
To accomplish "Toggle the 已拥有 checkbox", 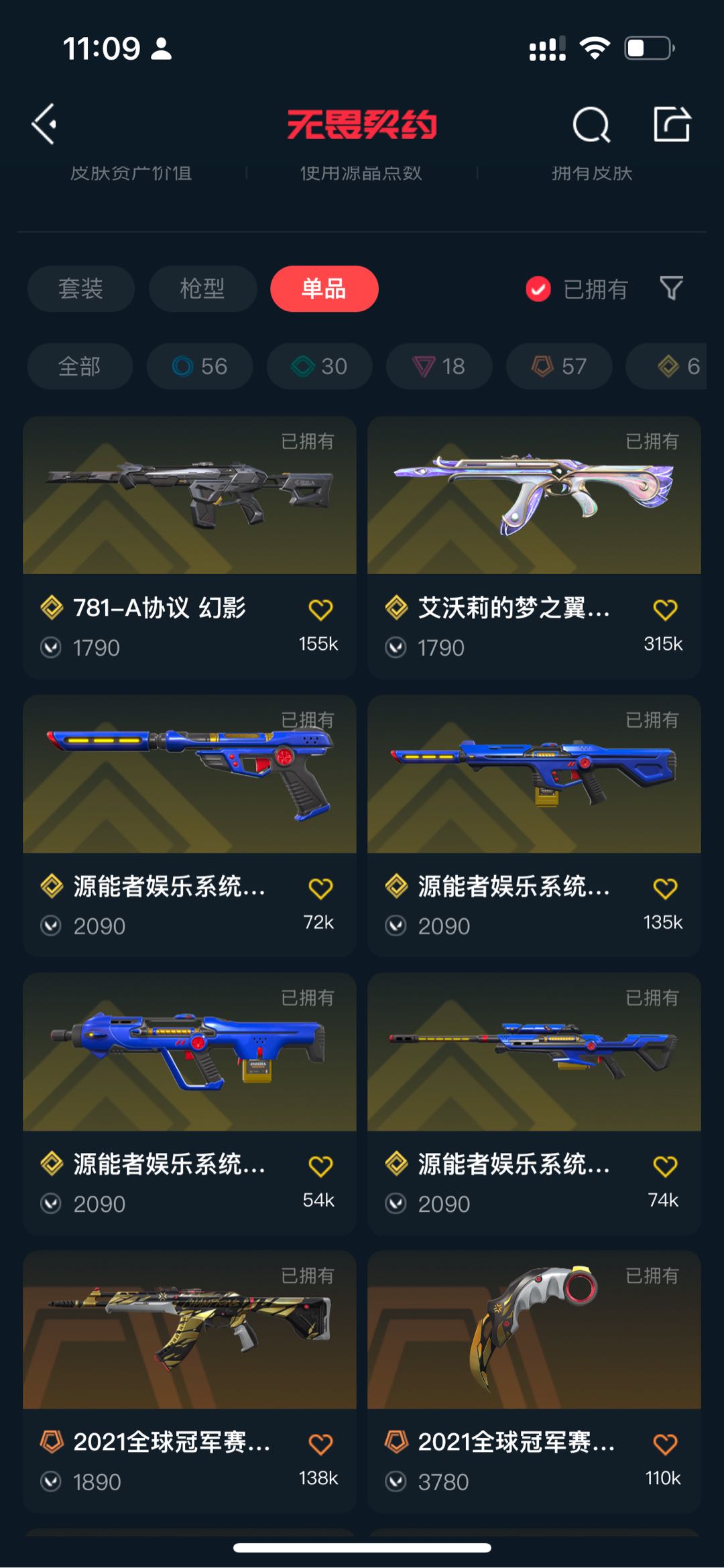I will pyautogui.click(x=538, y=289).
